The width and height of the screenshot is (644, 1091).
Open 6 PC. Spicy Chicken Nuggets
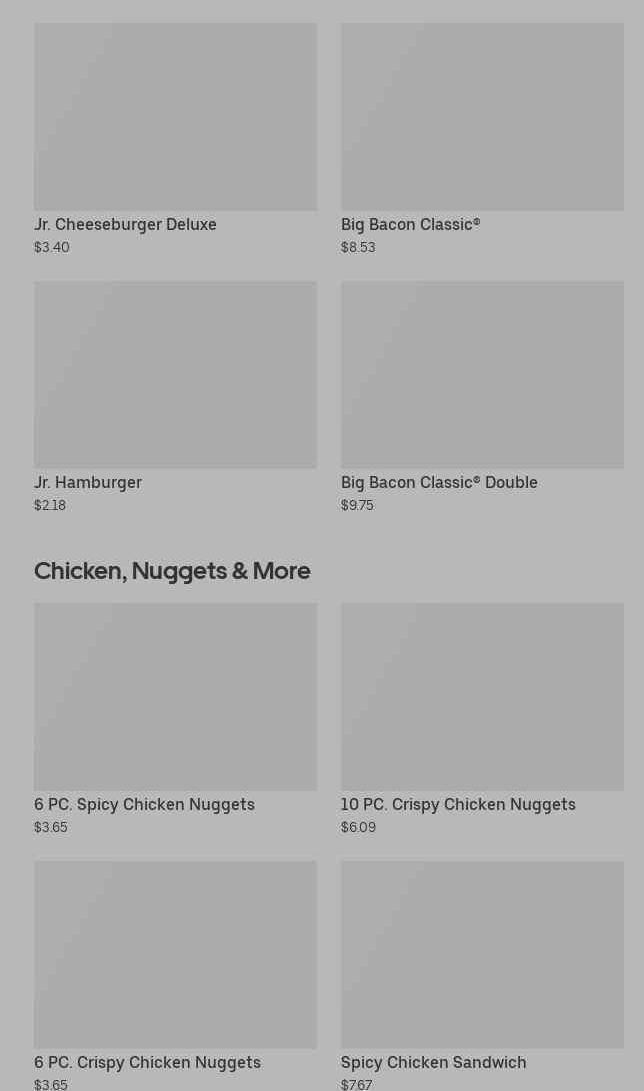coord(175,719)
